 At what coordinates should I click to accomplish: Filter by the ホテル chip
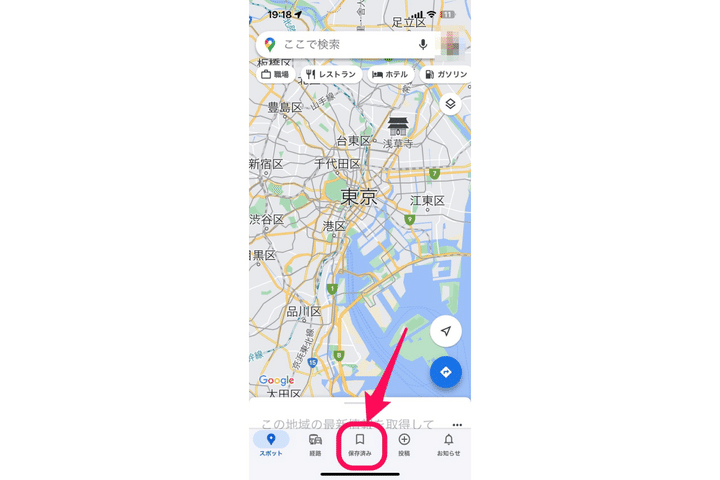point(390,75)
